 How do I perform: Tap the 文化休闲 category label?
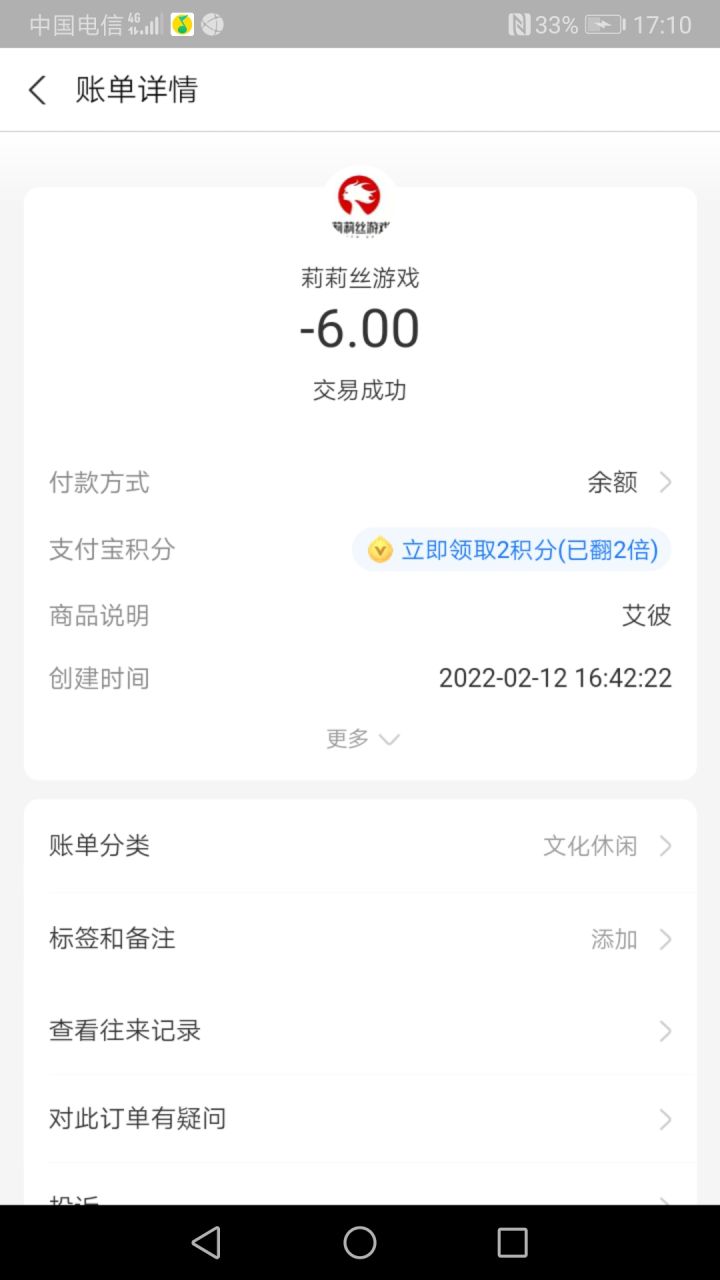[x=589, y=845]
